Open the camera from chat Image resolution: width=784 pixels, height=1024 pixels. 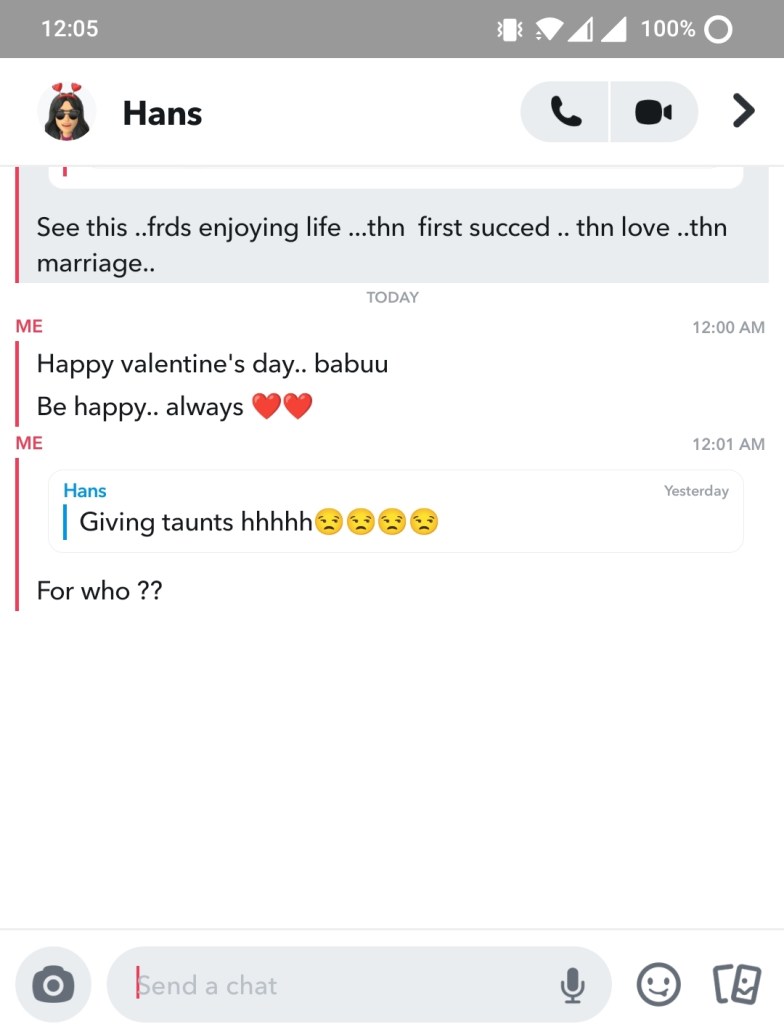coord(53,986)
